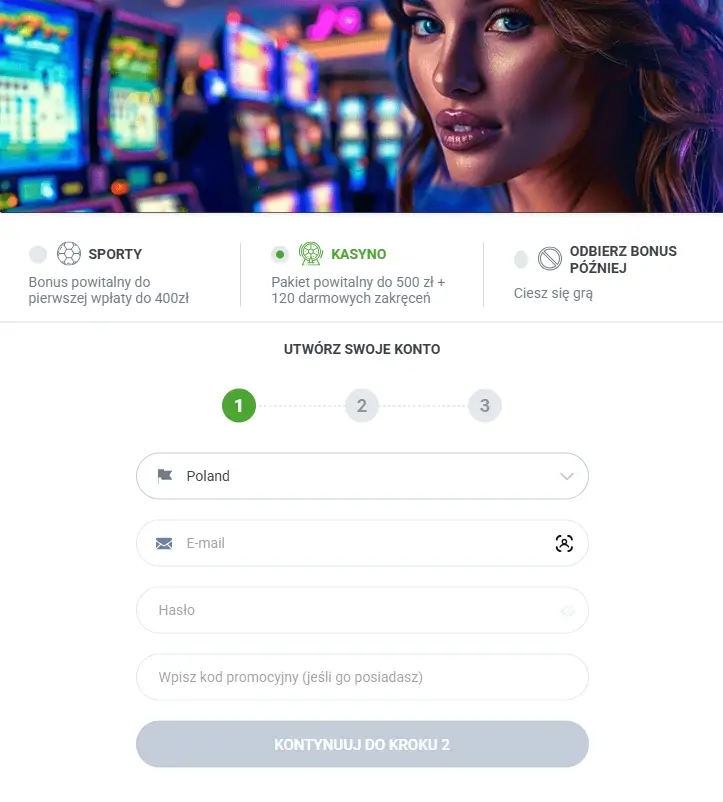Click the promo code input field

pos(362,677)
